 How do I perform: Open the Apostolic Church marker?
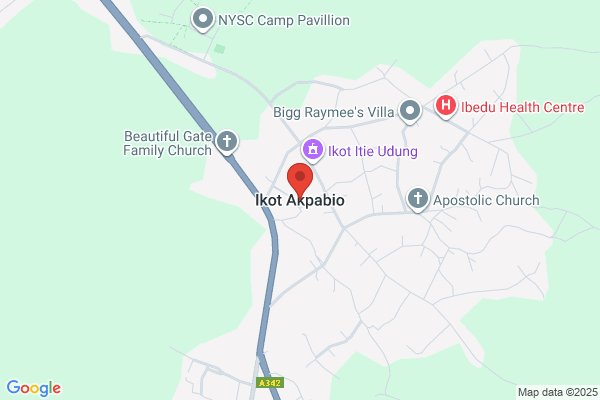(x=417, y=200)
